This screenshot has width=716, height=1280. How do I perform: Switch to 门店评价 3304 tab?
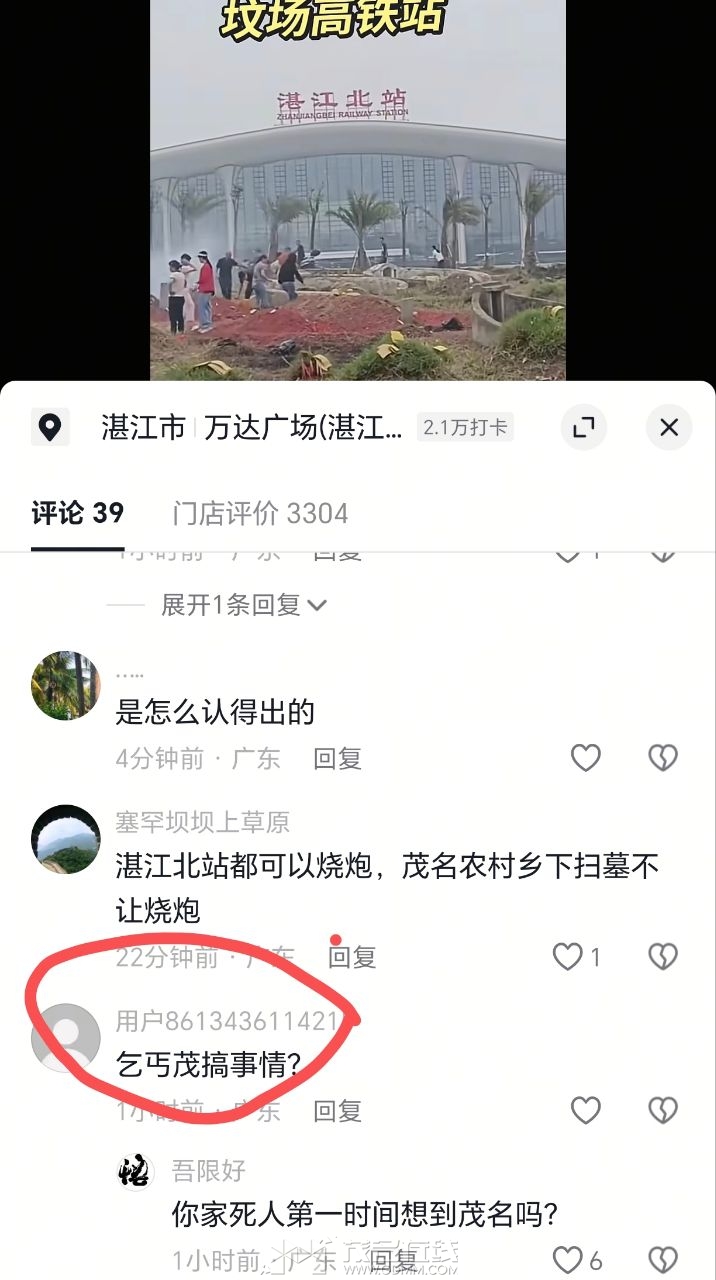260,513
